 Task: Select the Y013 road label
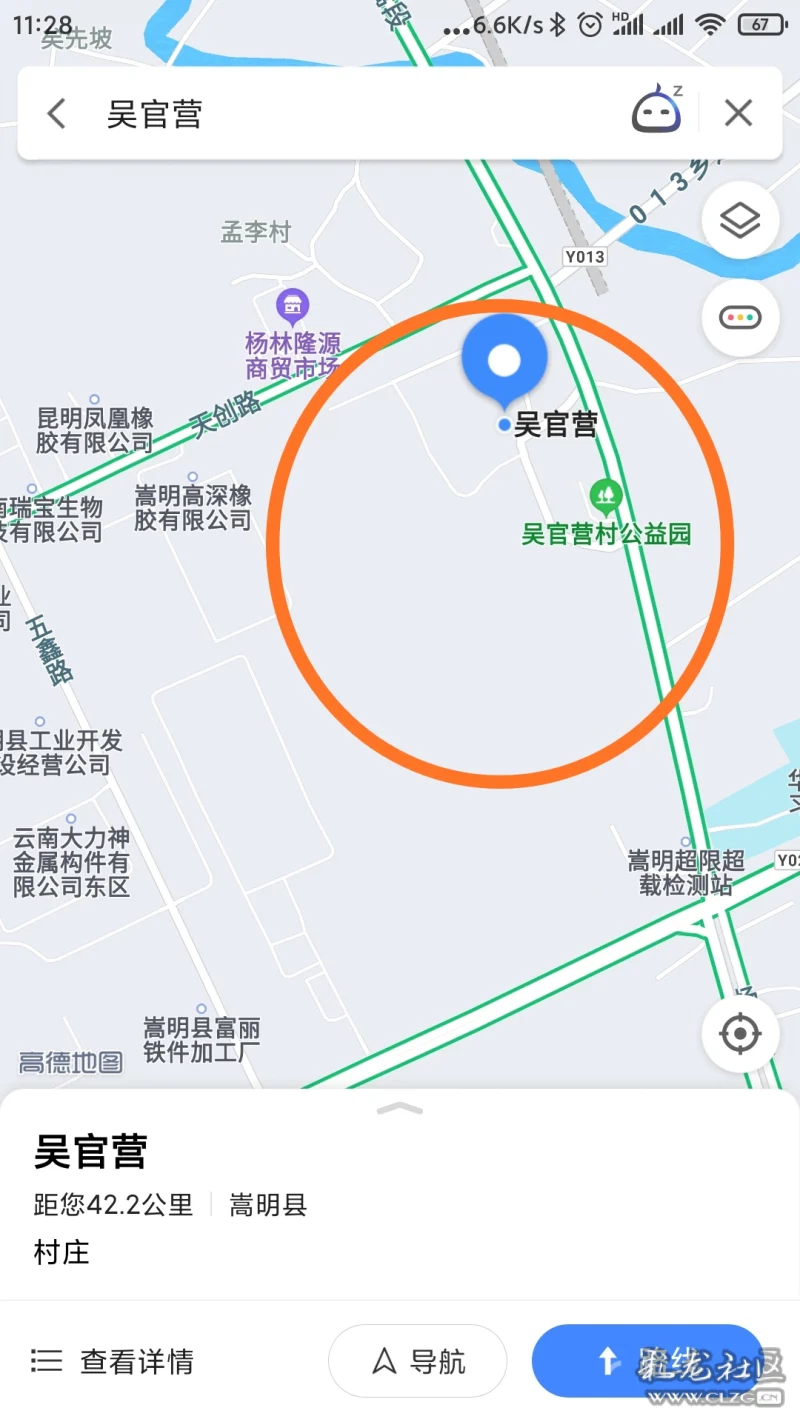pos(585,257)
